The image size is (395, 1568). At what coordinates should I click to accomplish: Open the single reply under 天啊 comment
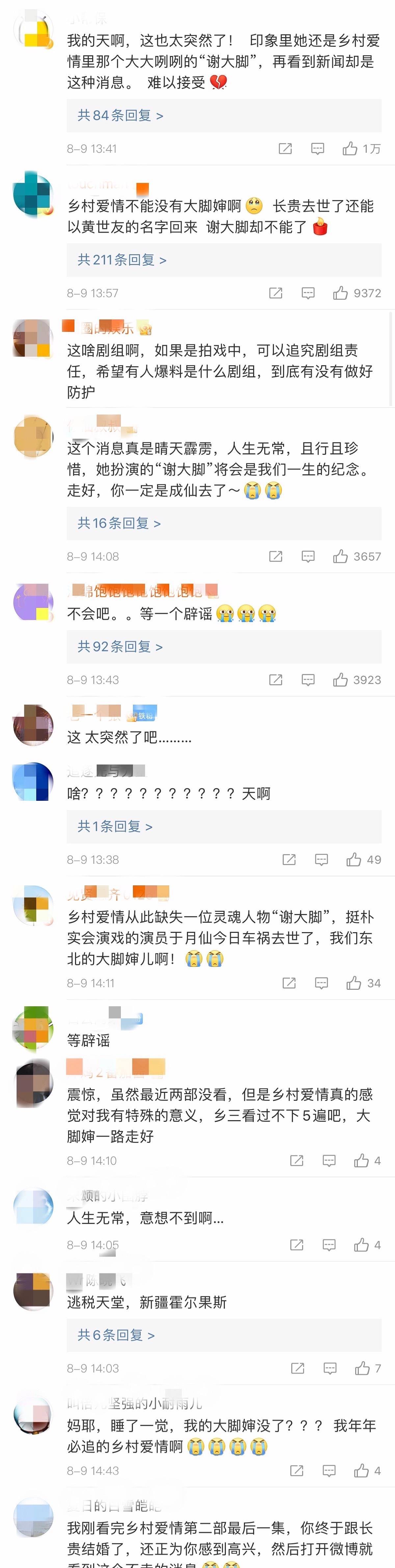[x=115, y=826]
